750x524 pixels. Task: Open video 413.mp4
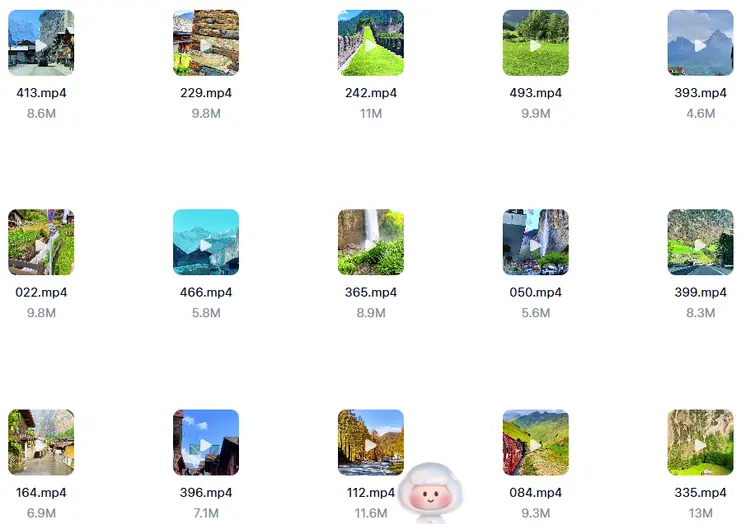pyautogui.click(x=41, y=43)
